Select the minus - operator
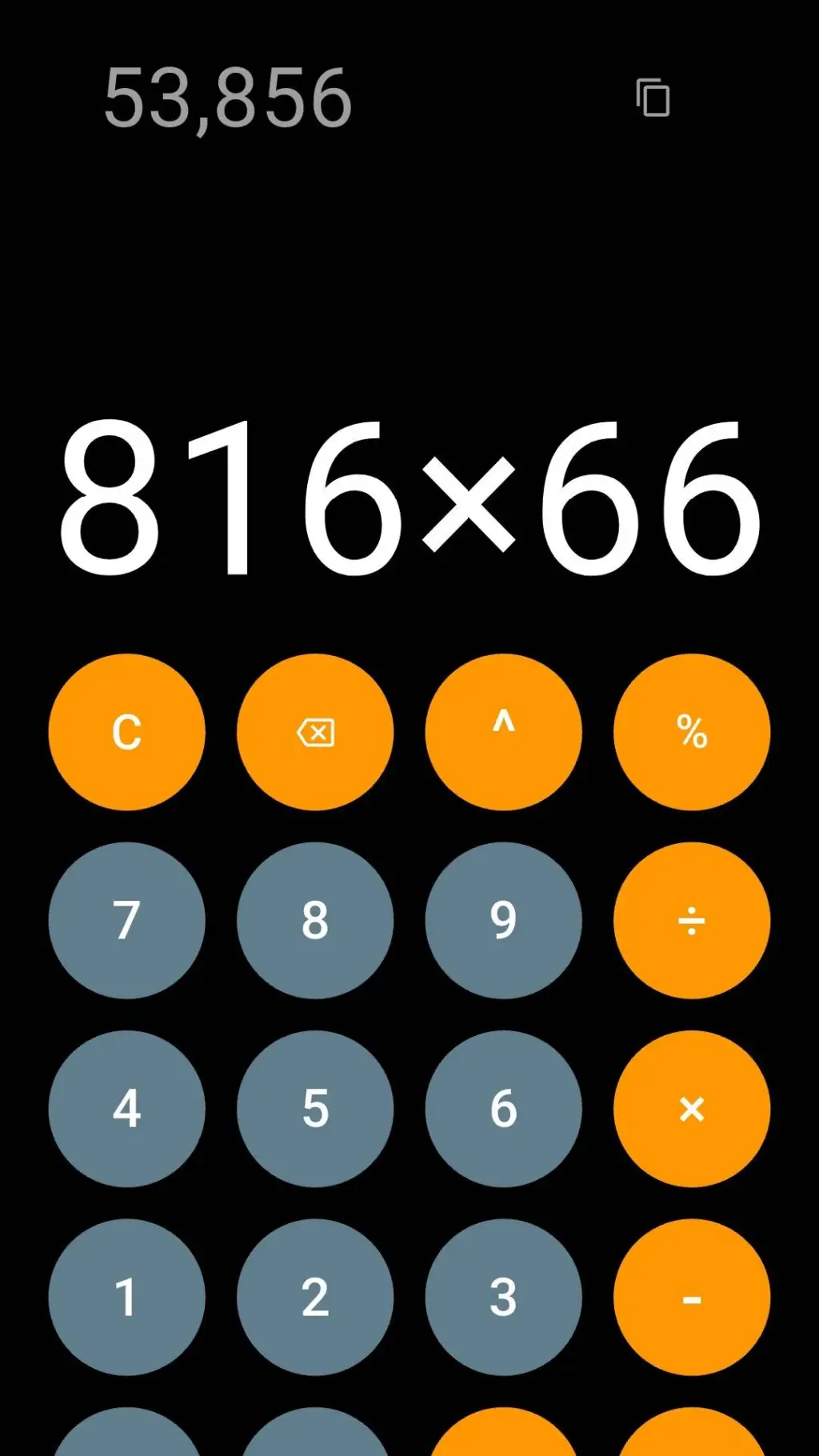Viewport: 819px width, 1456px height. [692, 1297]
